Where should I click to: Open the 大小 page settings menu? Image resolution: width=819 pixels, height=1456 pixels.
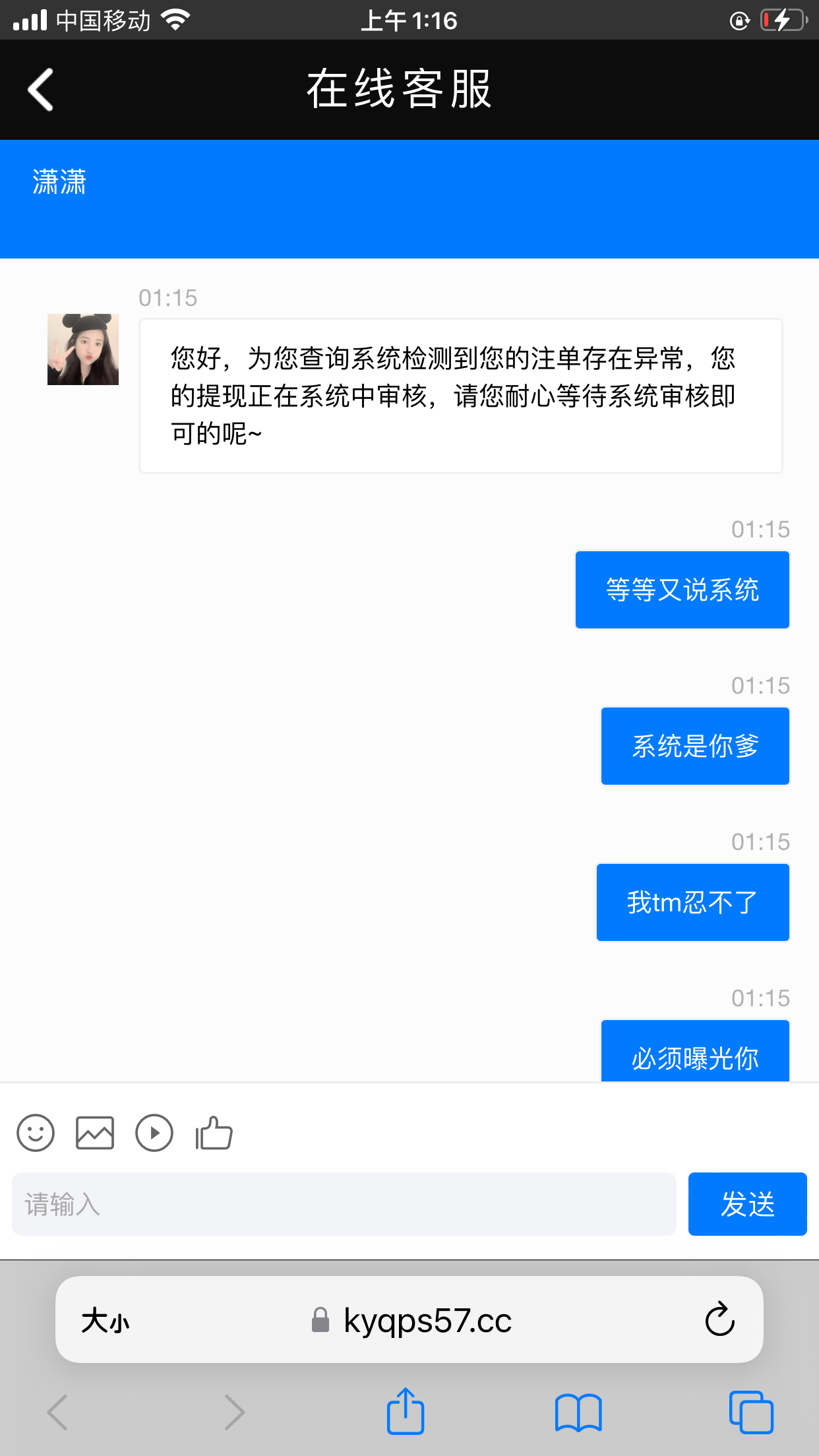tap(106, 1321)
